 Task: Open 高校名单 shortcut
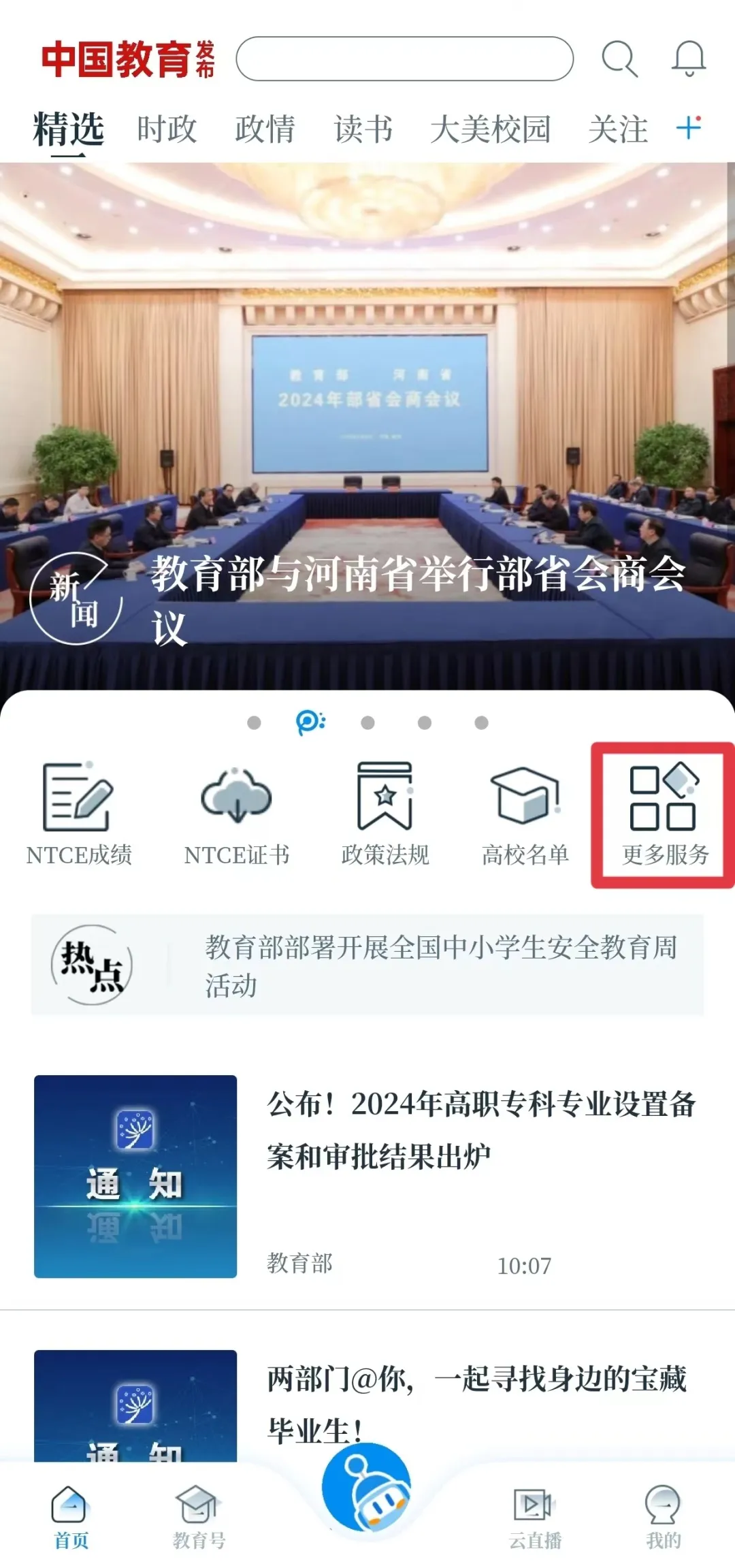(x=525, y=814)
